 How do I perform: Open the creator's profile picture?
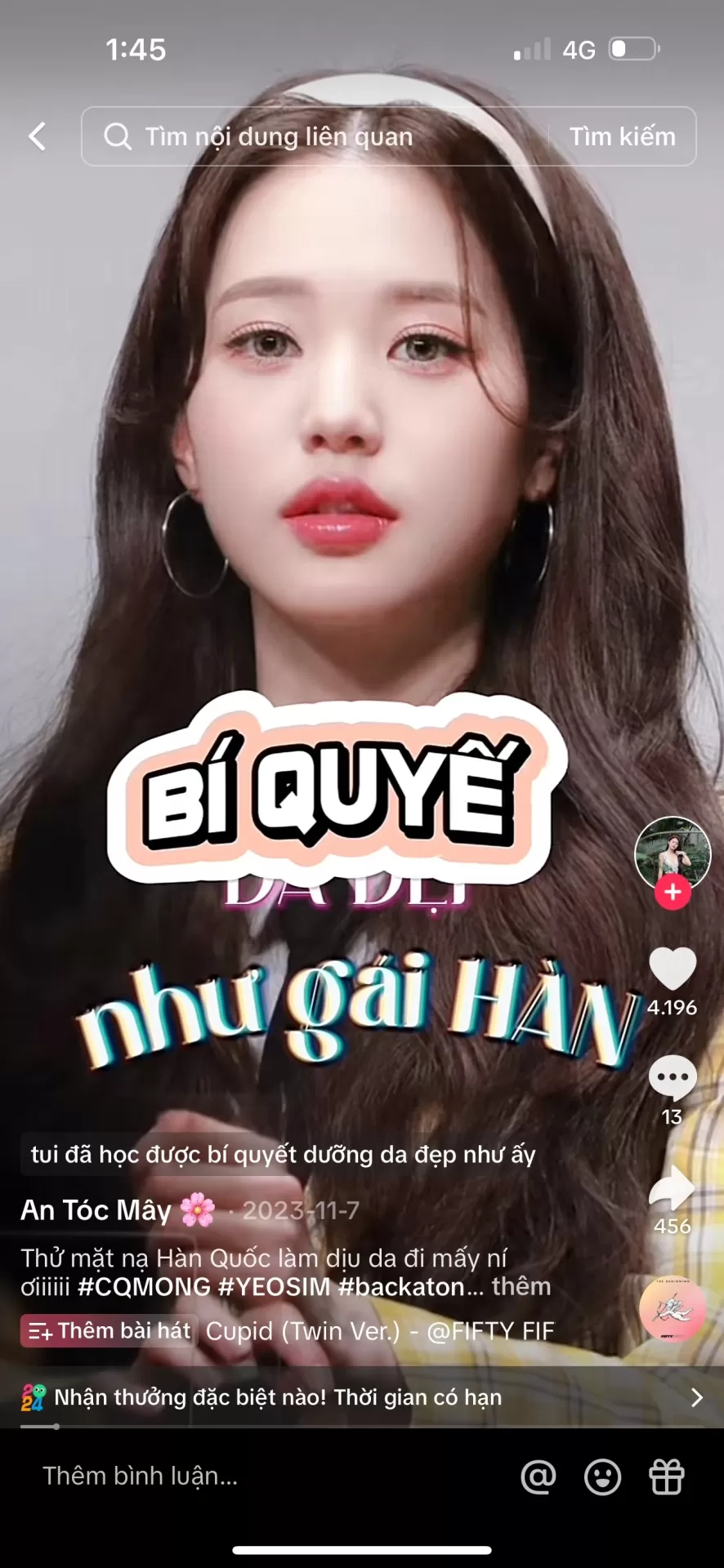673,853
